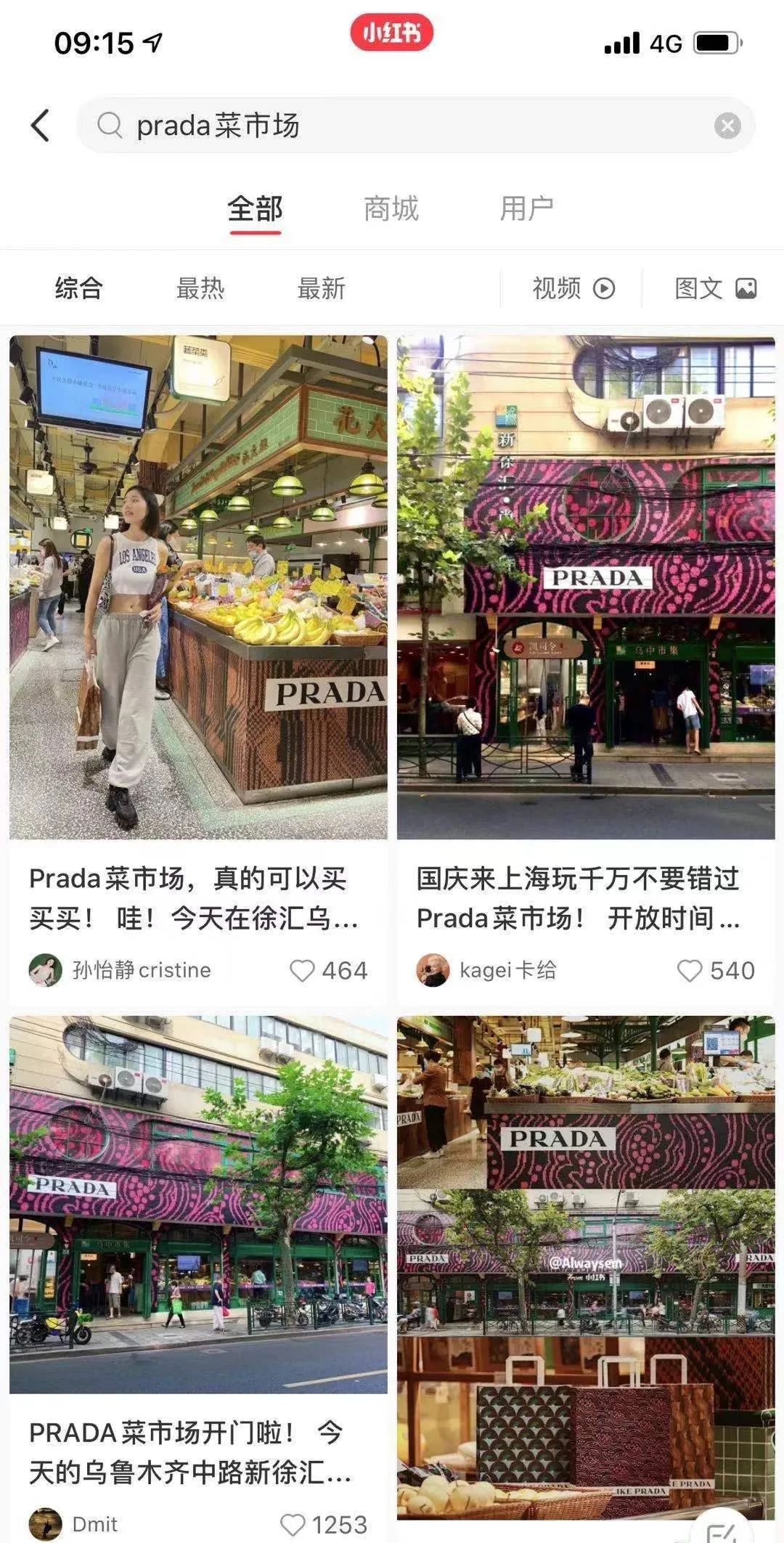Select the 综合 sort option
This screenshot has width=784, height=1543.
point(78,288)
